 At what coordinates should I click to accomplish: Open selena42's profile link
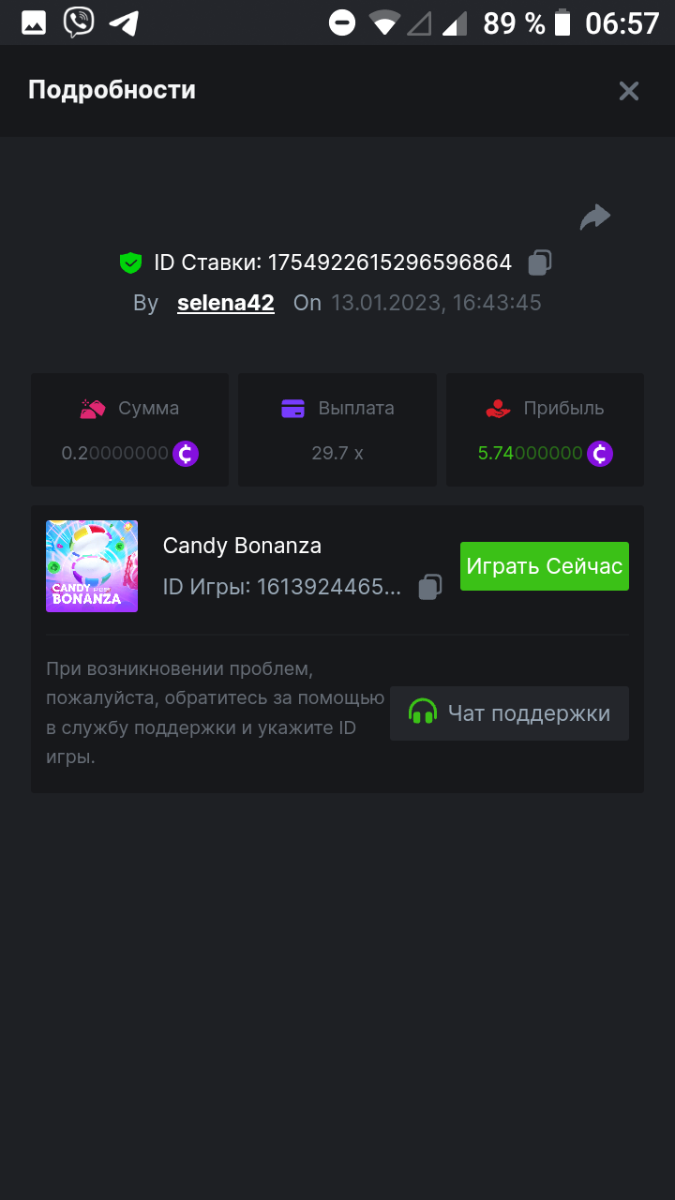tap(225, 303)
